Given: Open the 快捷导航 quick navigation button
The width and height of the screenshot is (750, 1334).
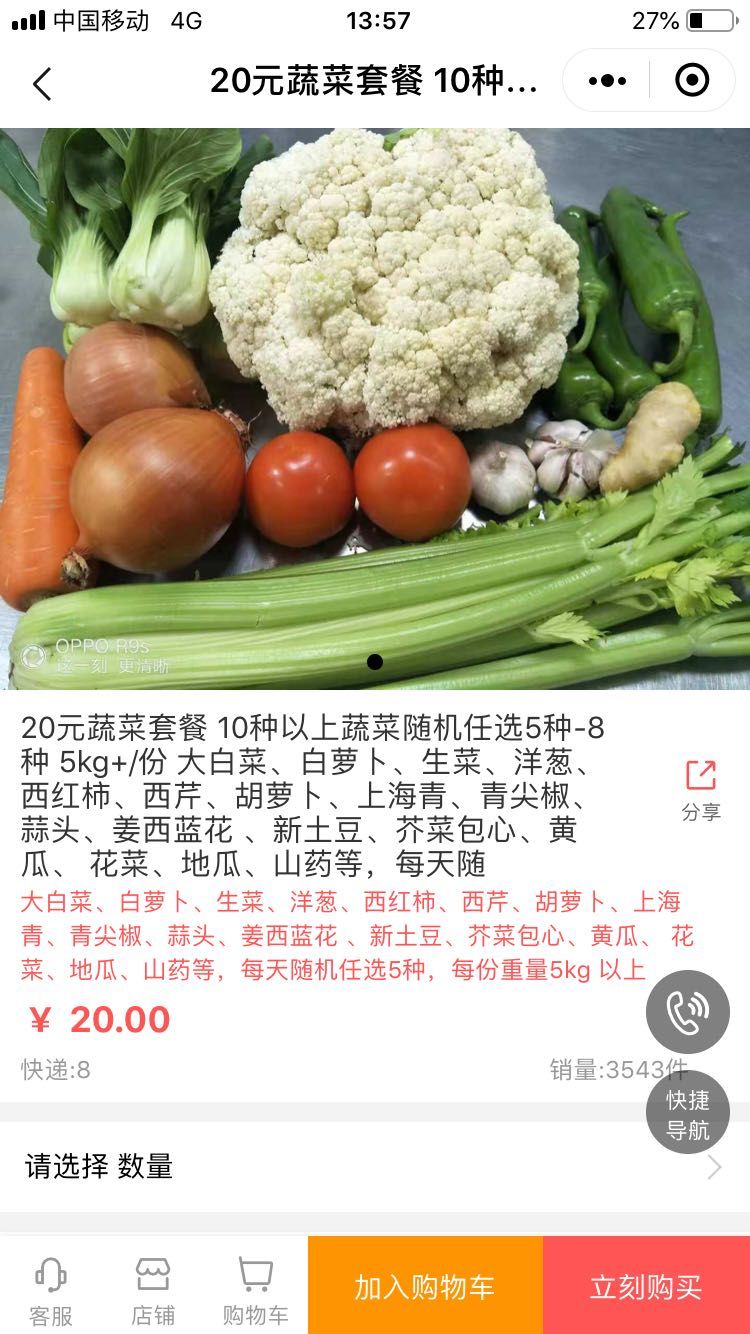Looking at the screenshot, I should (688, 1114).
